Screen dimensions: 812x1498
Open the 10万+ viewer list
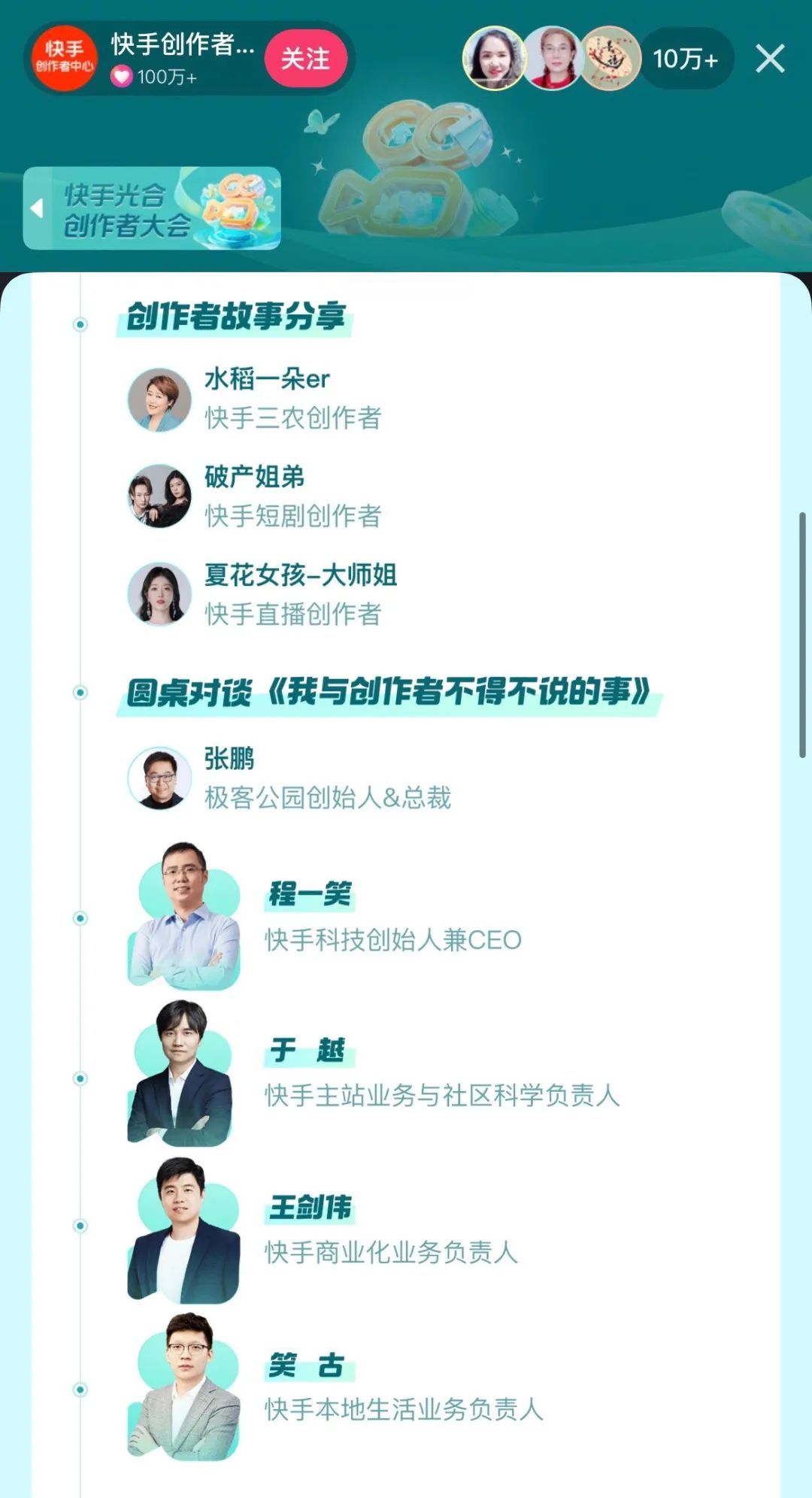[685, 59]
